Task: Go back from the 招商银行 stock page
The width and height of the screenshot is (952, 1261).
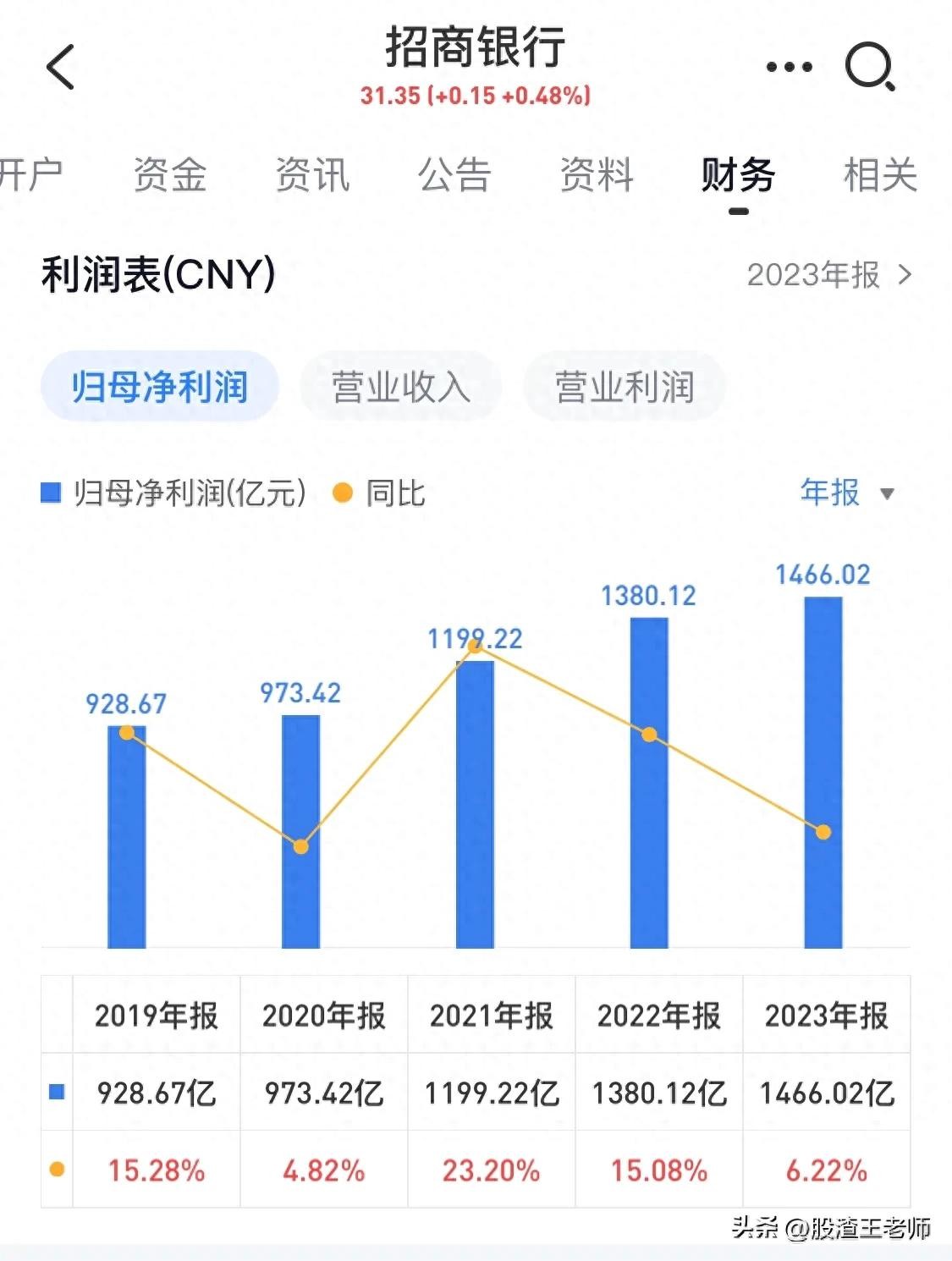Action: [61, 67]
